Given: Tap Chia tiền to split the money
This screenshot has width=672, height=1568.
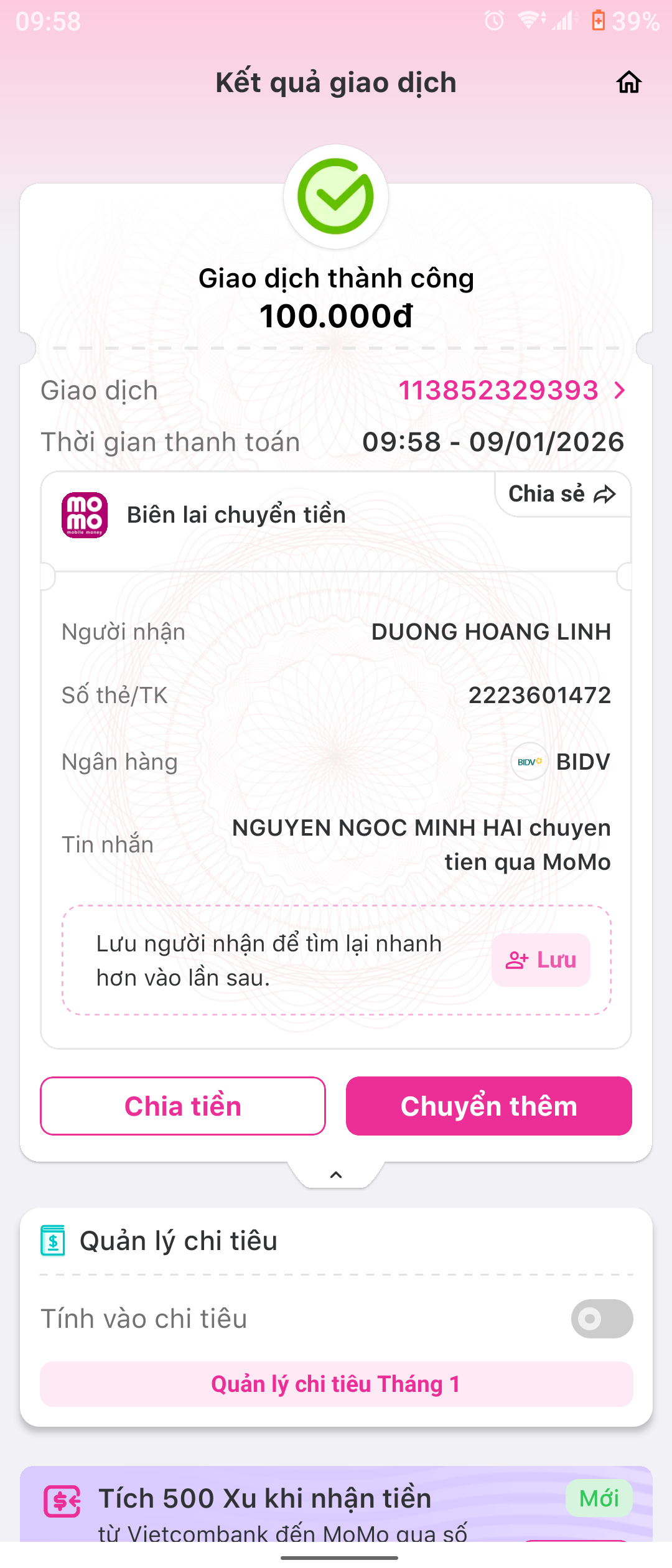Looking at the screenshot, I should 183,1106.
